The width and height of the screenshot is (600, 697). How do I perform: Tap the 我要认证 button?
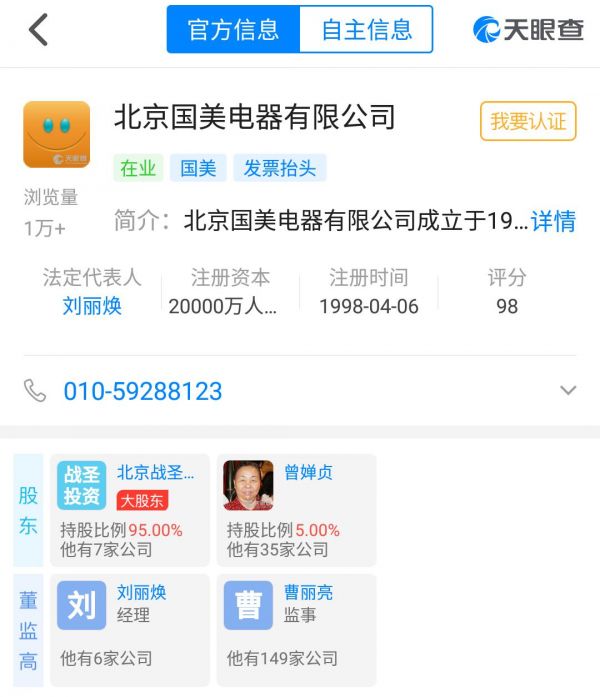(528, 122)
